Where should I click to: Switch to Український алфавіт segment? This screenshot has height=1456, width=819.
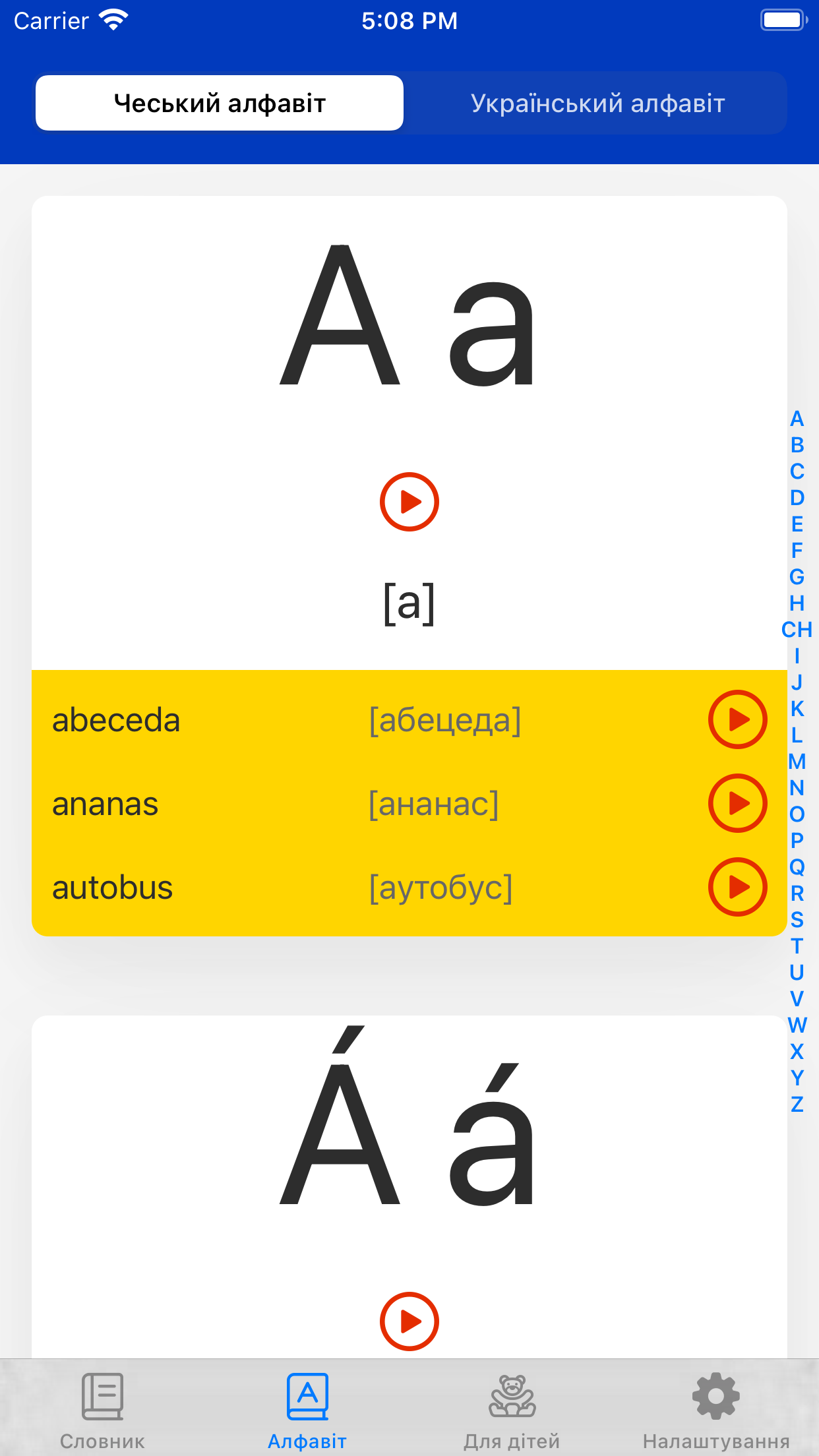(x=597, y=104)
